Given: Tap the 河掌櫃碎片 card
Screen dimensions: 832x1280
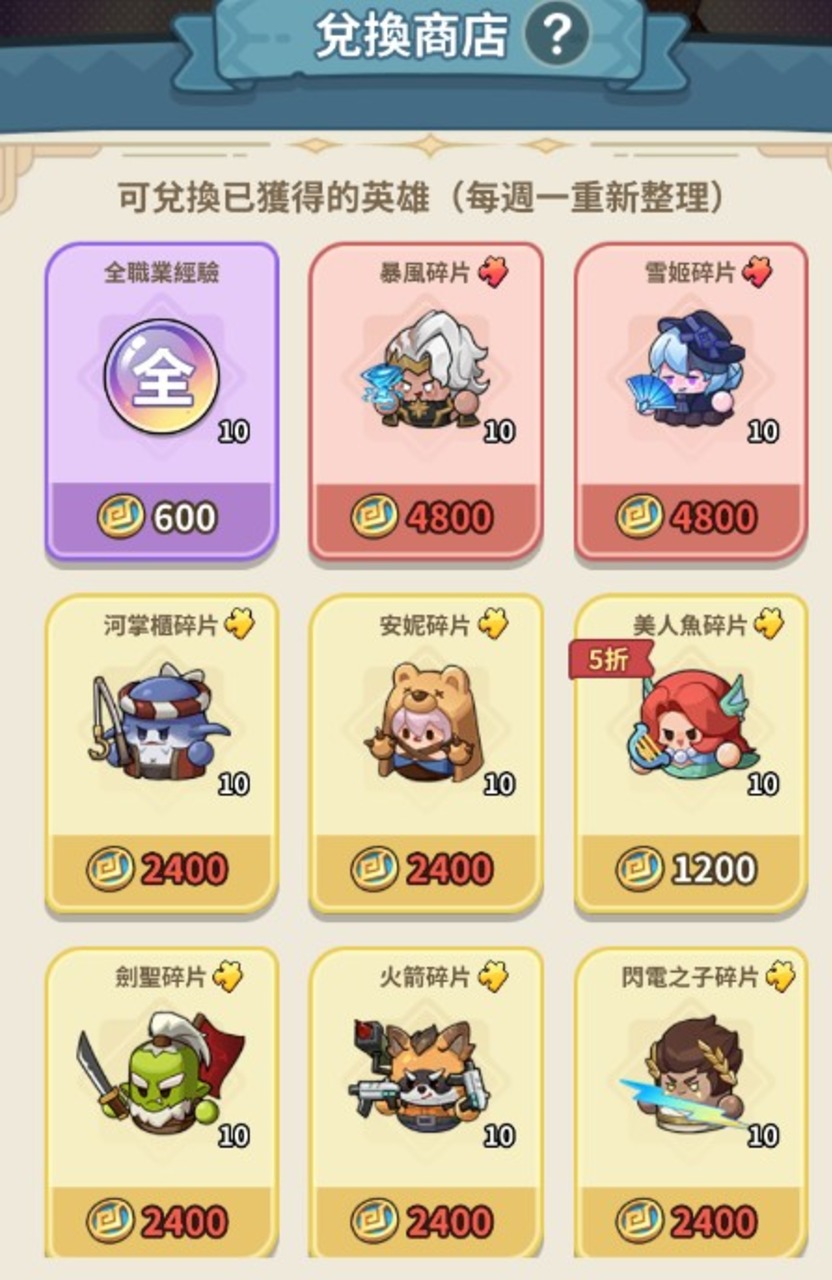Looking at the screenshot, I should click(161, 752).
